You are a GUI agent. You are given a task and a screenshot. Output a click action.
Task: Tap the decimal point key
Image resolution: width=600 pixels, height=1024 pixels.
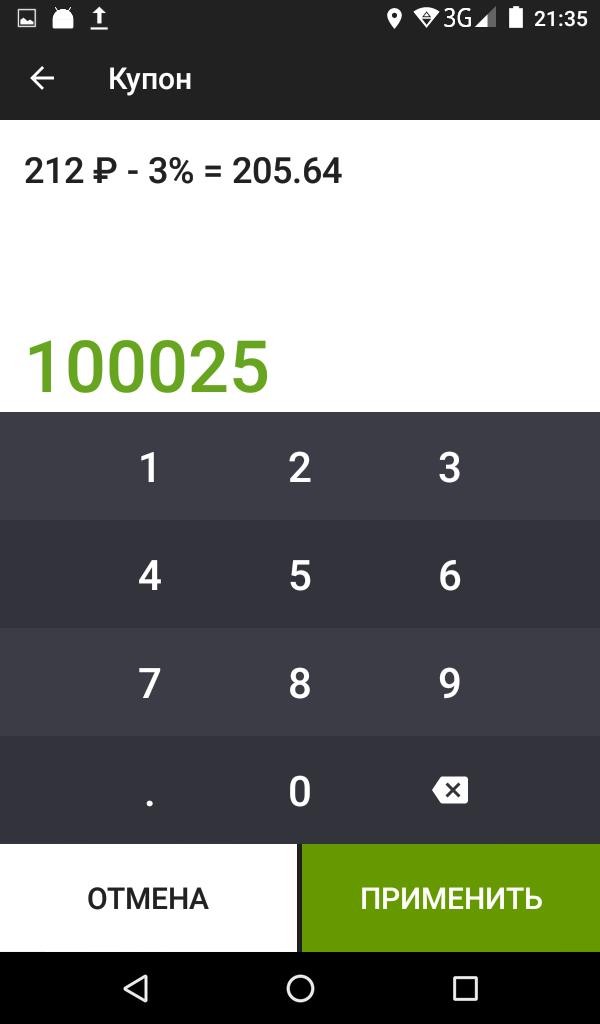coord(150,790)
